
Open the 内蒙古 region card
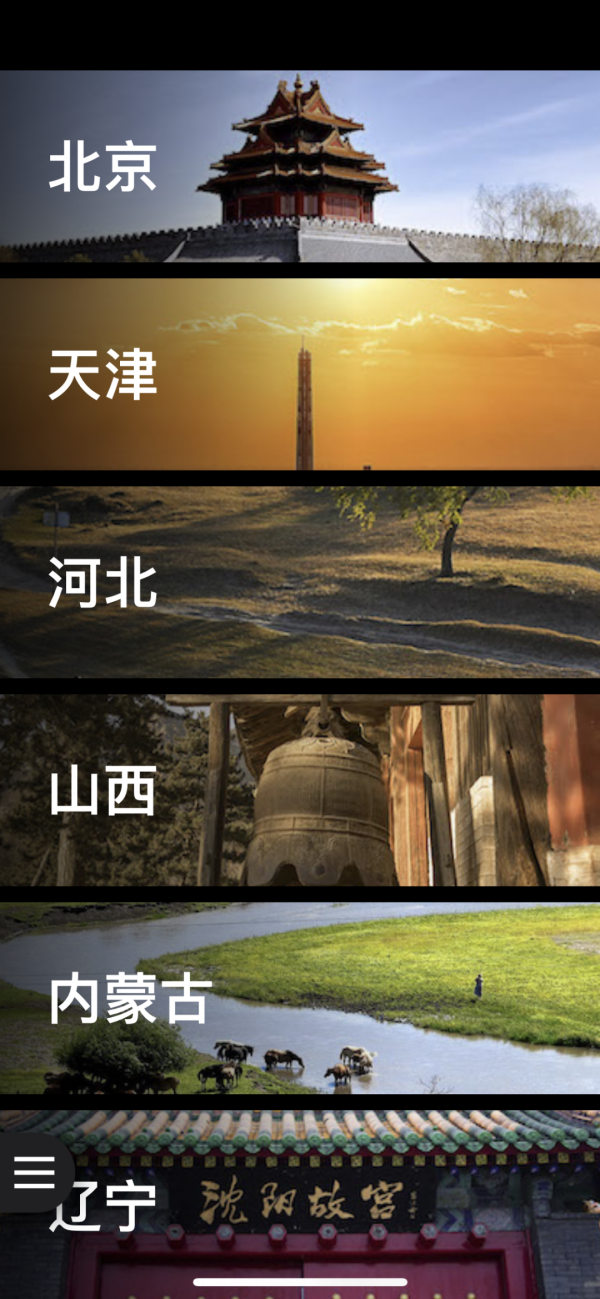coord(300,998)
